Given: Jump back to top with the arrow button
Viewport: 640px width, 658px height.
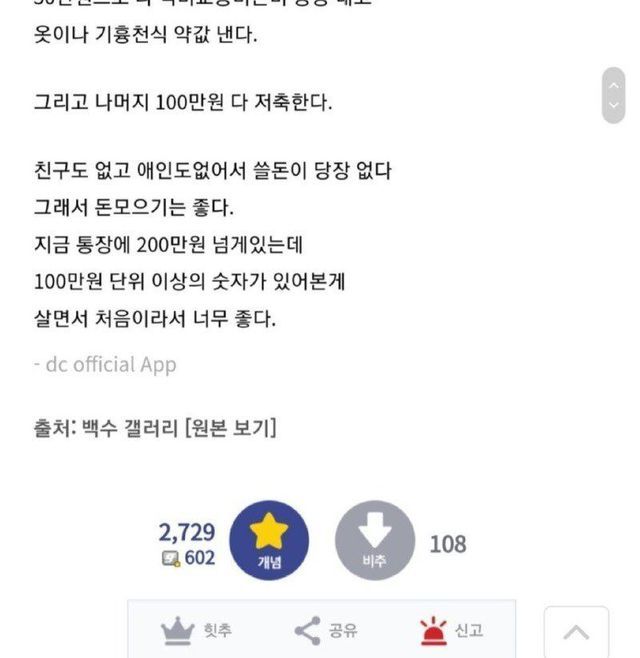Looking at the screenshot, I should tap(576, 632).
